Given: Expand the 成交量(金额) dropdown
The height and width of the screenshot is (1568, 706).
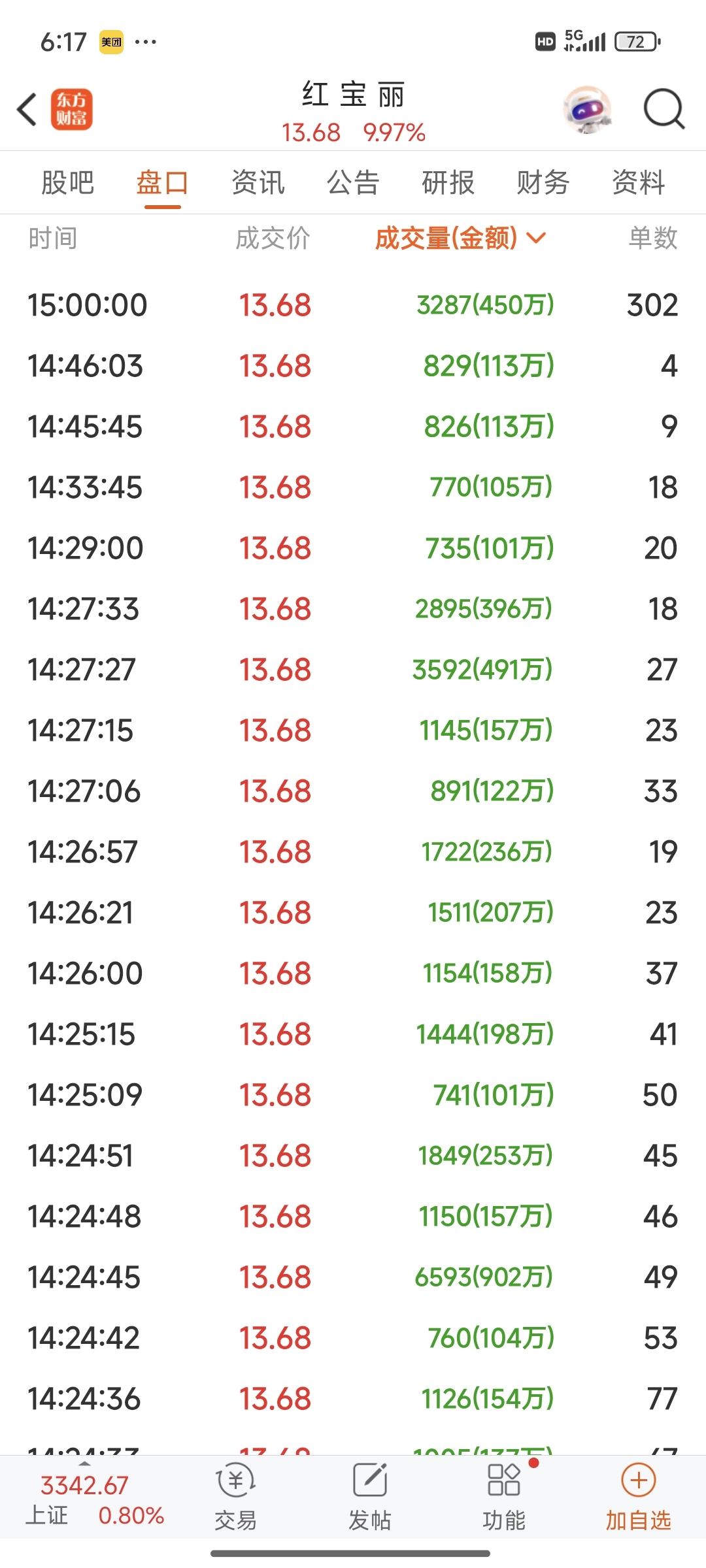Looking at the screenshot, I should (460, 238).
